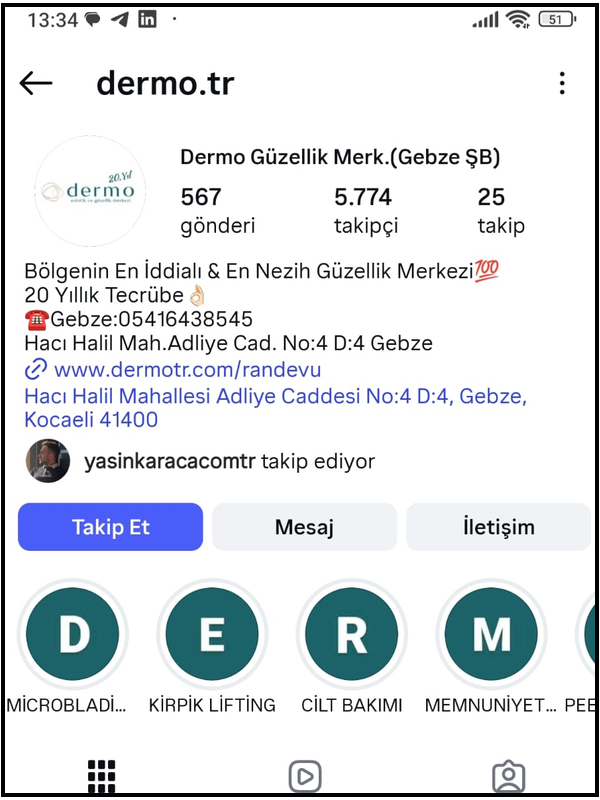Open the www.dermotr.com/randevu link

(143, 370)
